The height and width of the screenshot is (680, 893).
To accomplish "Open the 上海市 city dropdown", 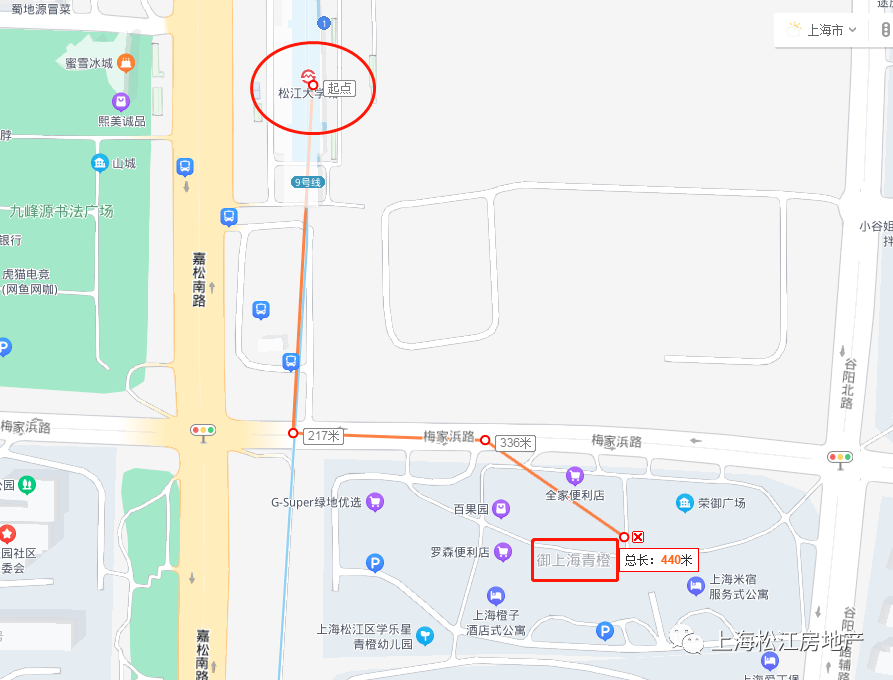I will pyautogui.click(x=823, y=30).
